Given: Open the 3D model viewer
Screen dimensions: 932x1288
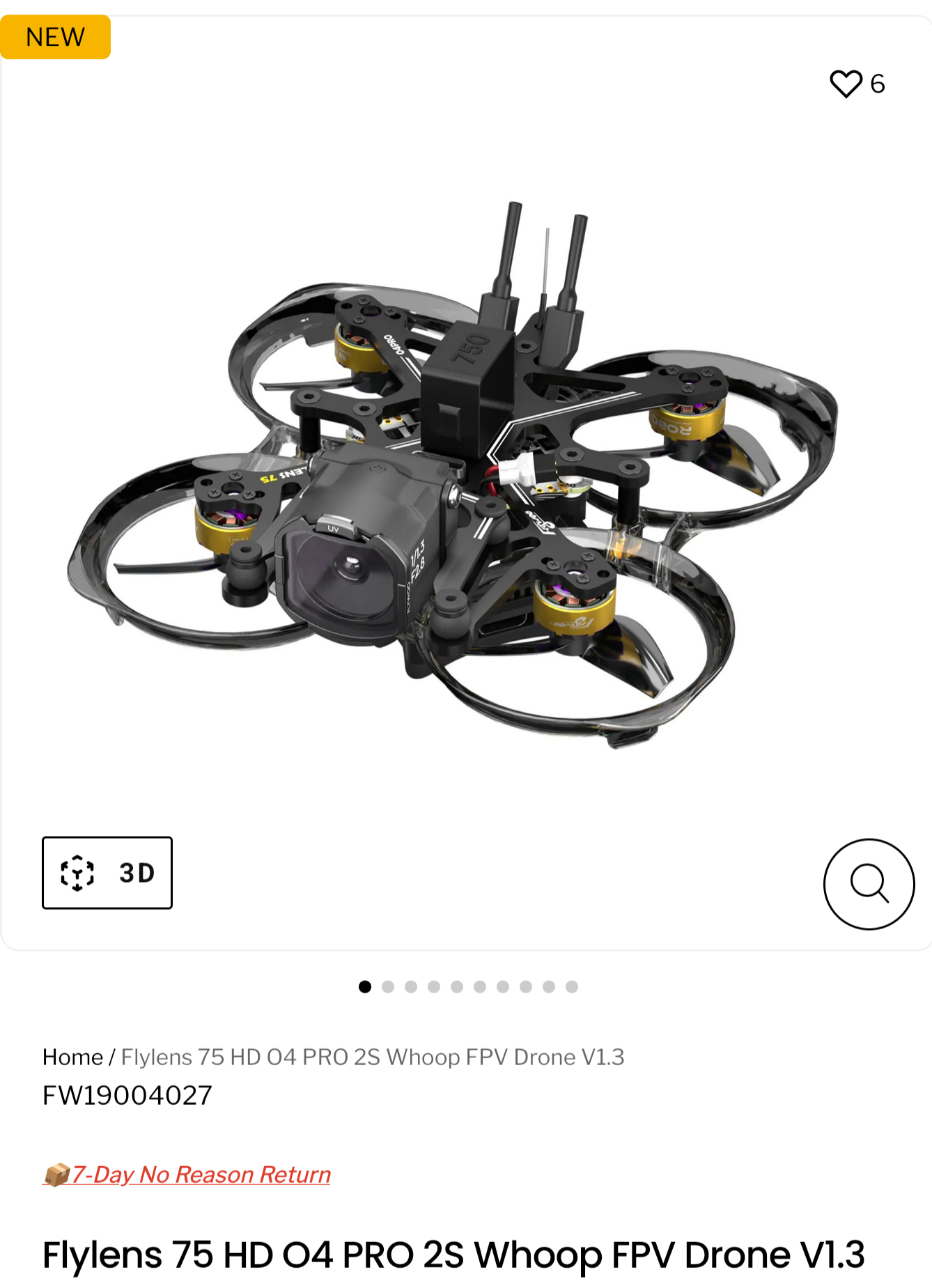Looking at the screenshot, I should click(107, 872).
